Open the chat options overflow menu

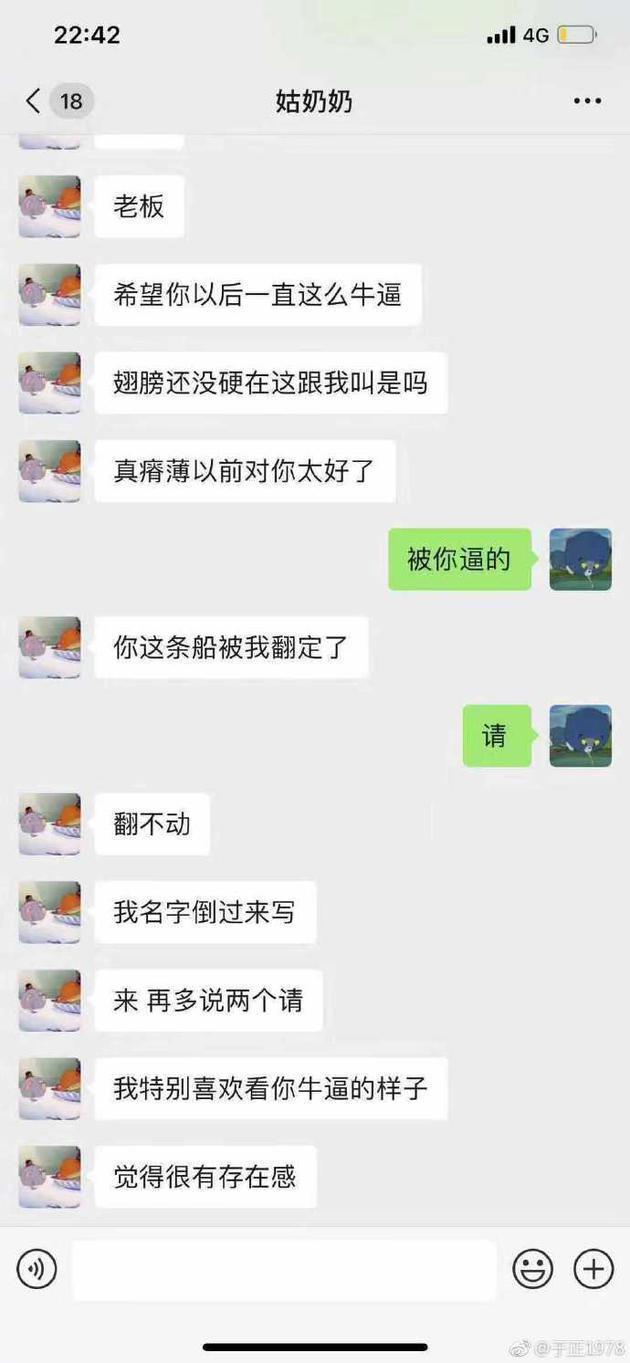587,101
